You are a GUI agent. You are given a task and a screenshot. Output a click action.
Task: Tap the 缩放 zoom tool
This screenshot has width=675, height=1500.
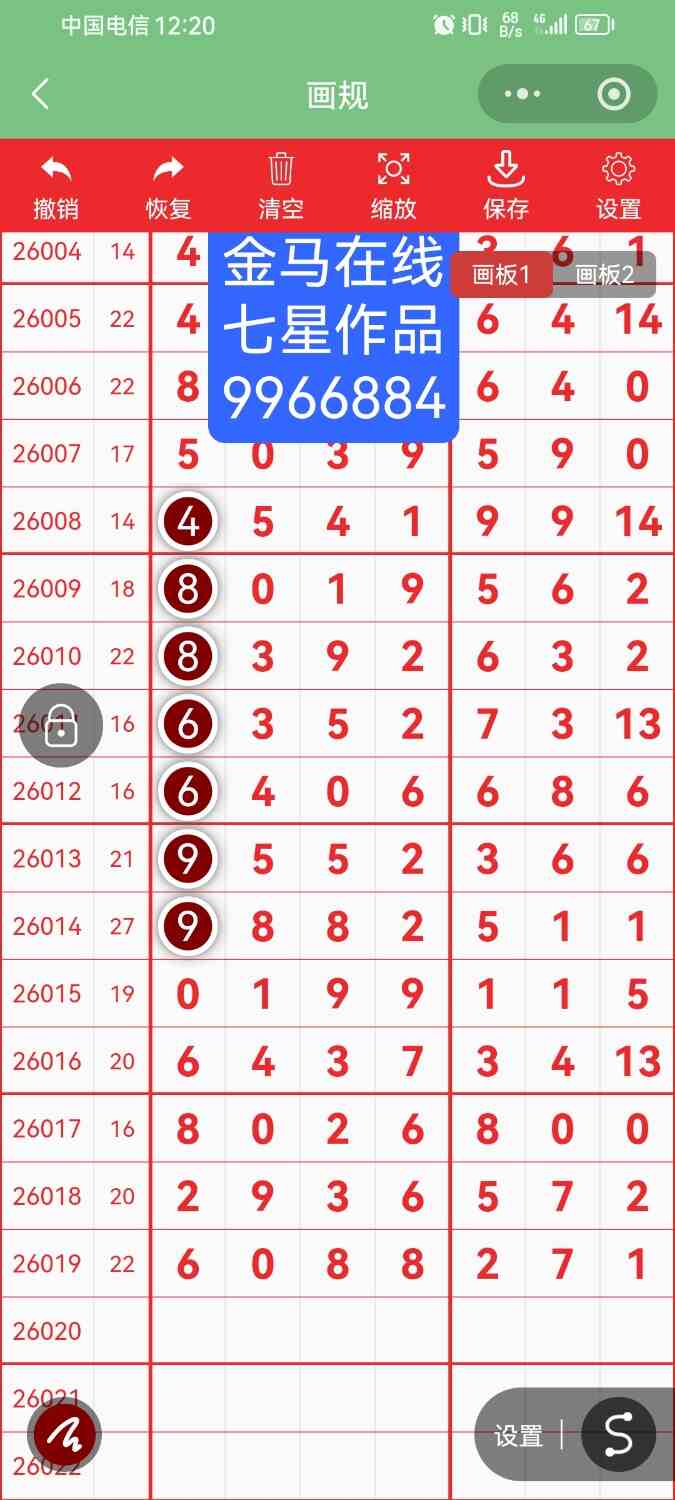pyautogui.click(x=393, y=186)
